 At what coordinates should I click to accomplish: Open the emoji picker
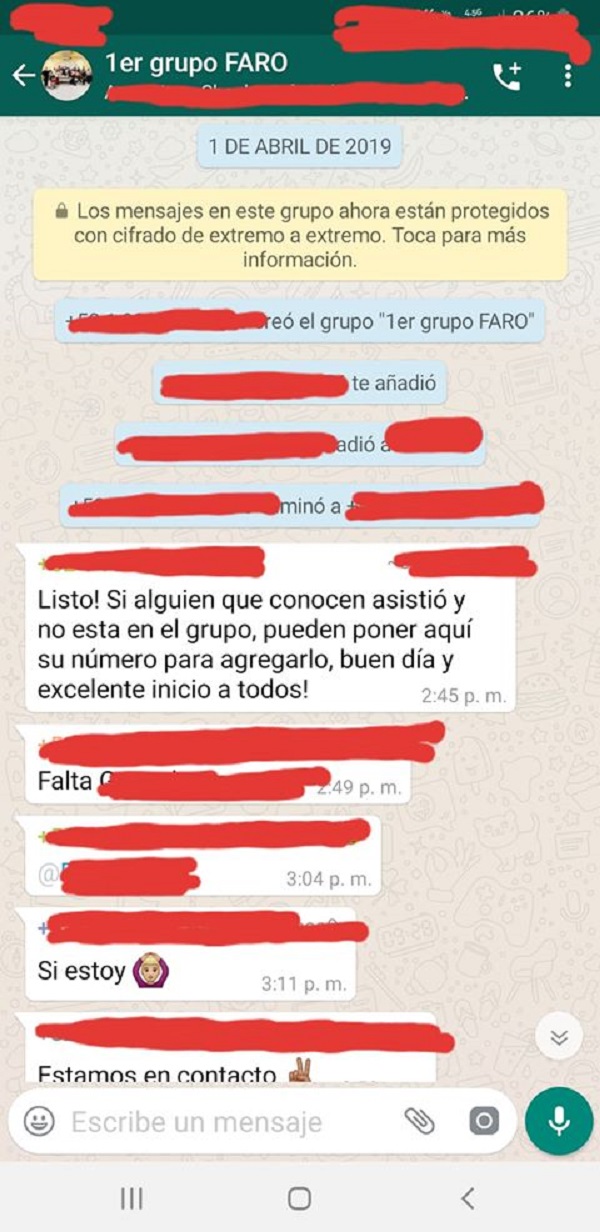coord(39,1121)
